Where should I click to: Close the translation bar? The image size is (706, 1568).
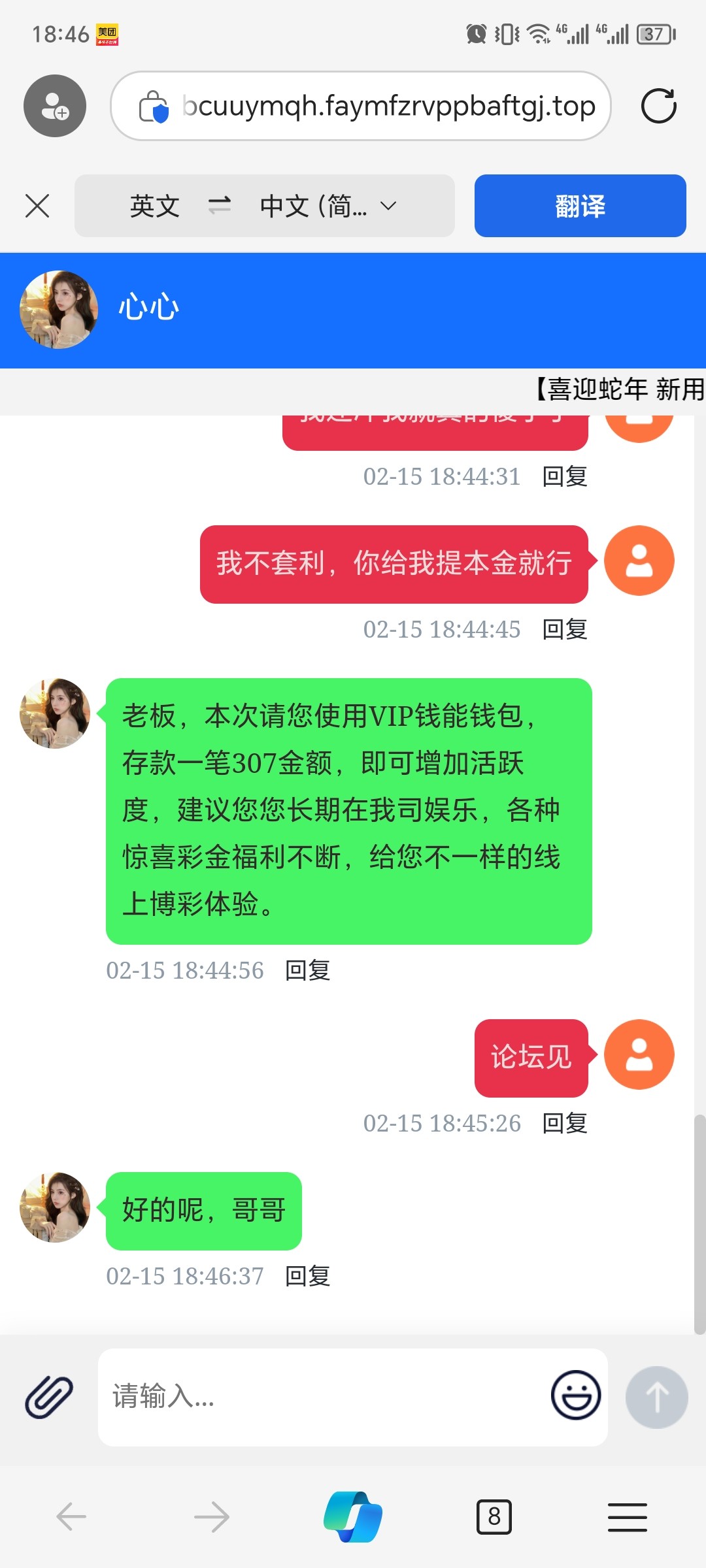[37, 206]
